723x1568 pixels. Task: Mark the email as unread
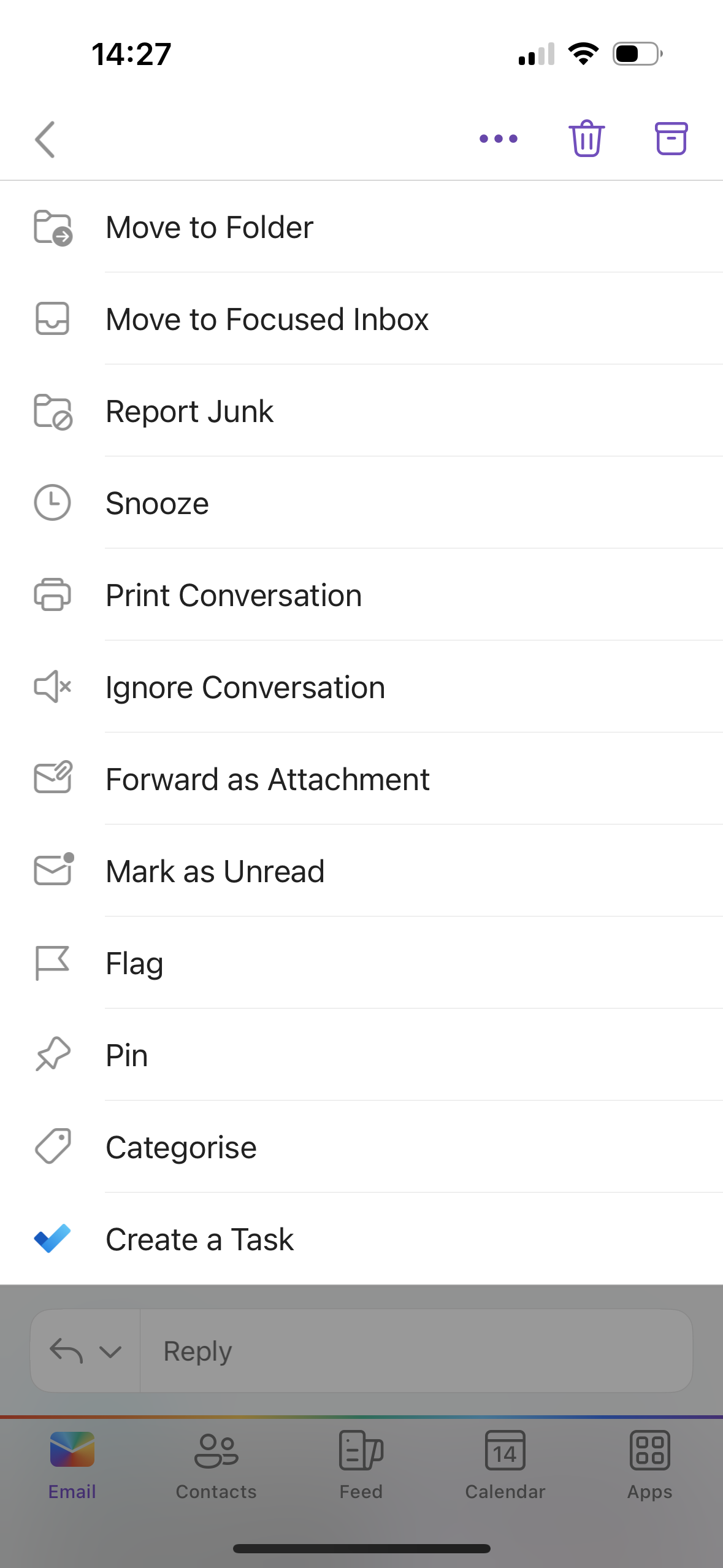click(x=362, y=871)
